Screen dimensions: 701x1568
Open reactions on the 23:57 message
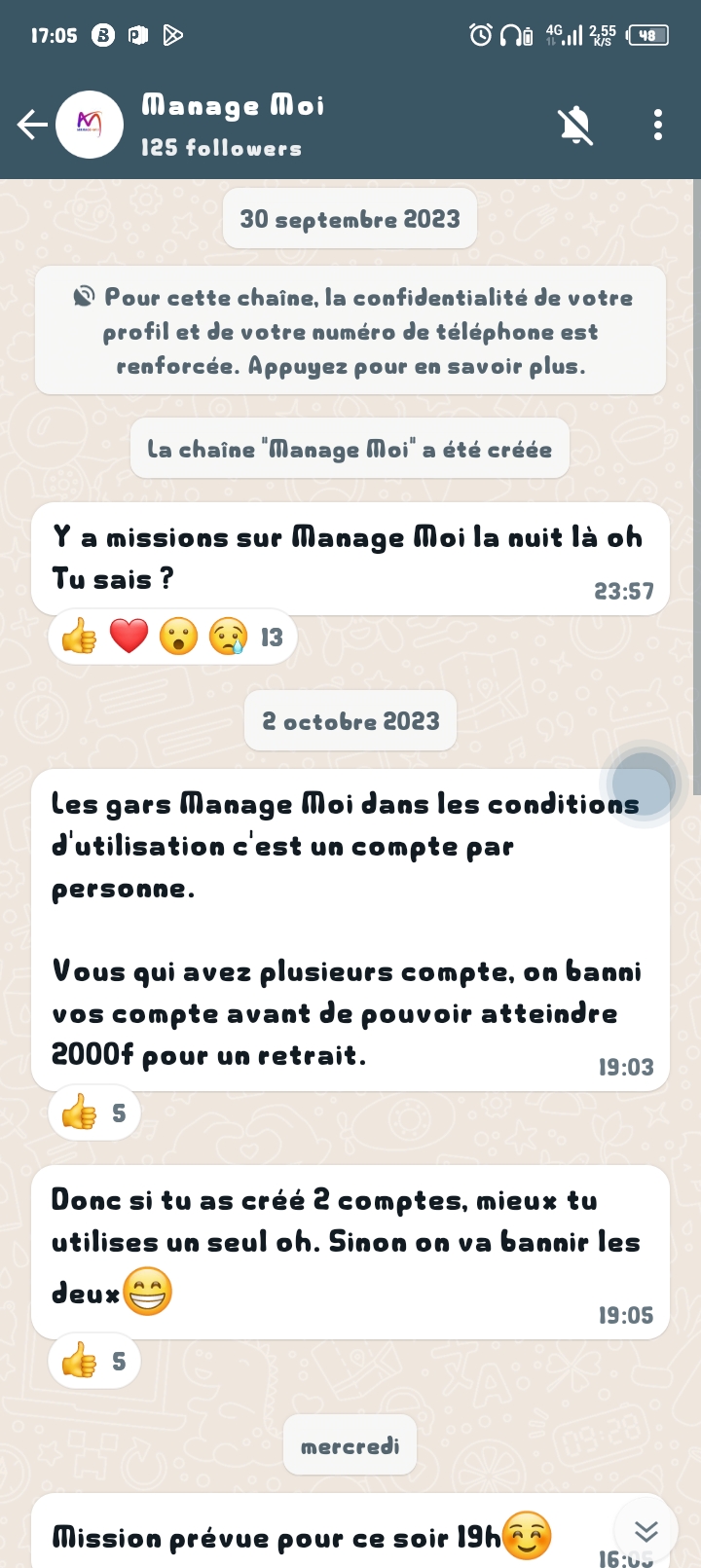[x=172, y=638]
